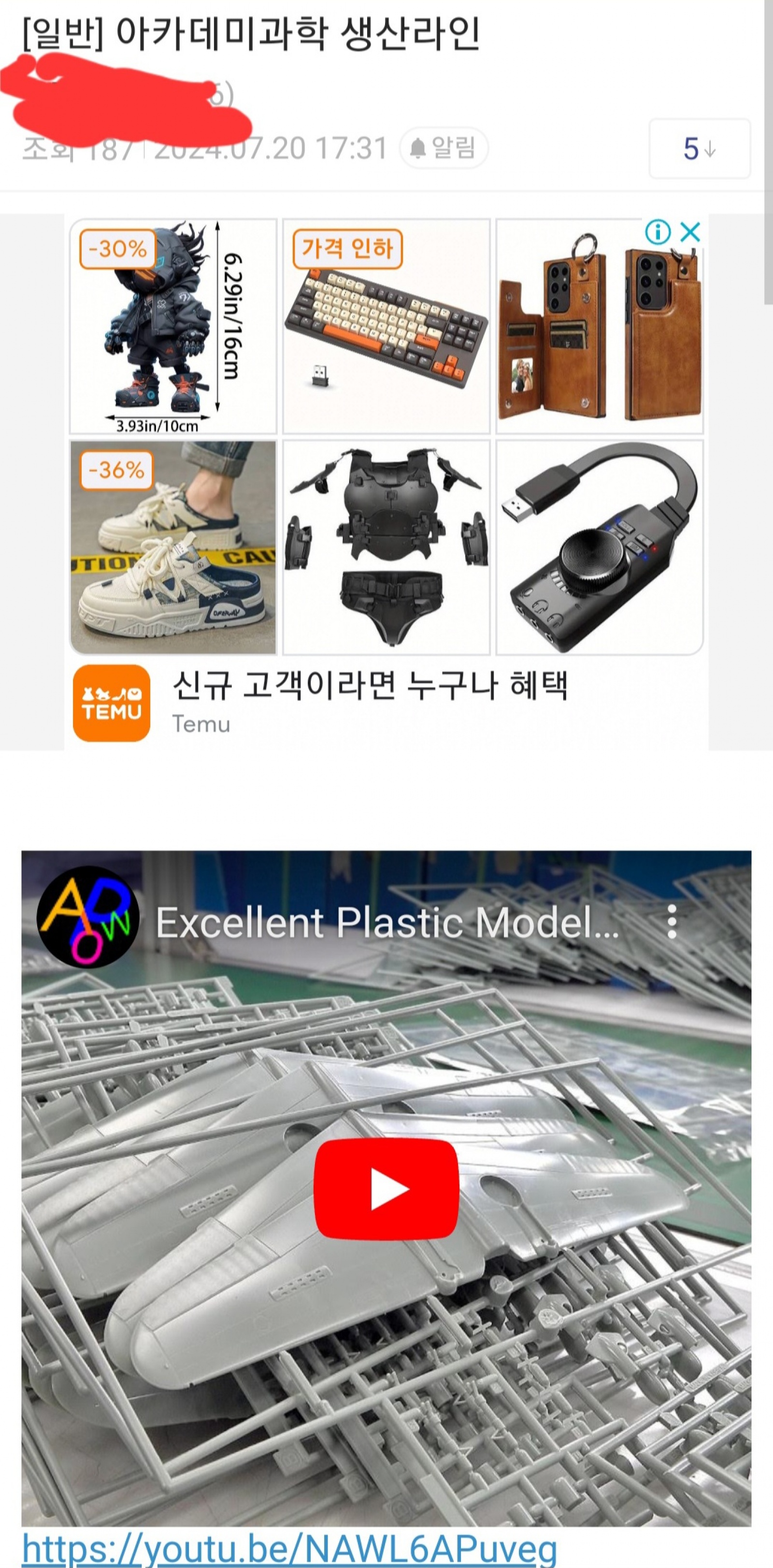Open the video's channel avatar
773x1568 pixels.
pyautogui.click(x=87, y=917)
